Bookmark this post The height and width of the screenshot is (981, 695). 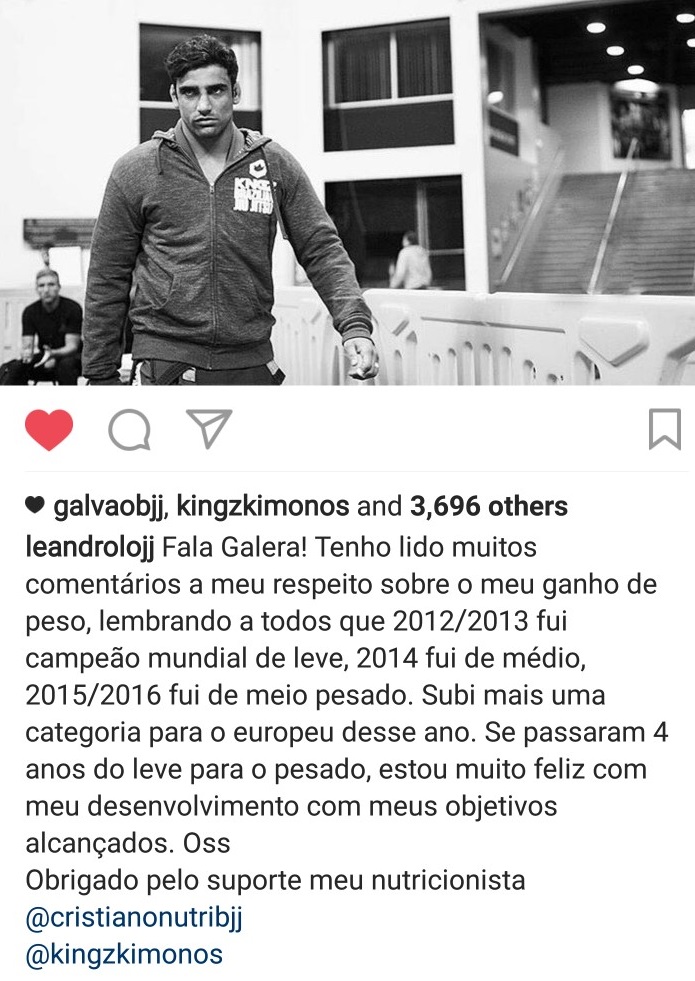point(664,430)
